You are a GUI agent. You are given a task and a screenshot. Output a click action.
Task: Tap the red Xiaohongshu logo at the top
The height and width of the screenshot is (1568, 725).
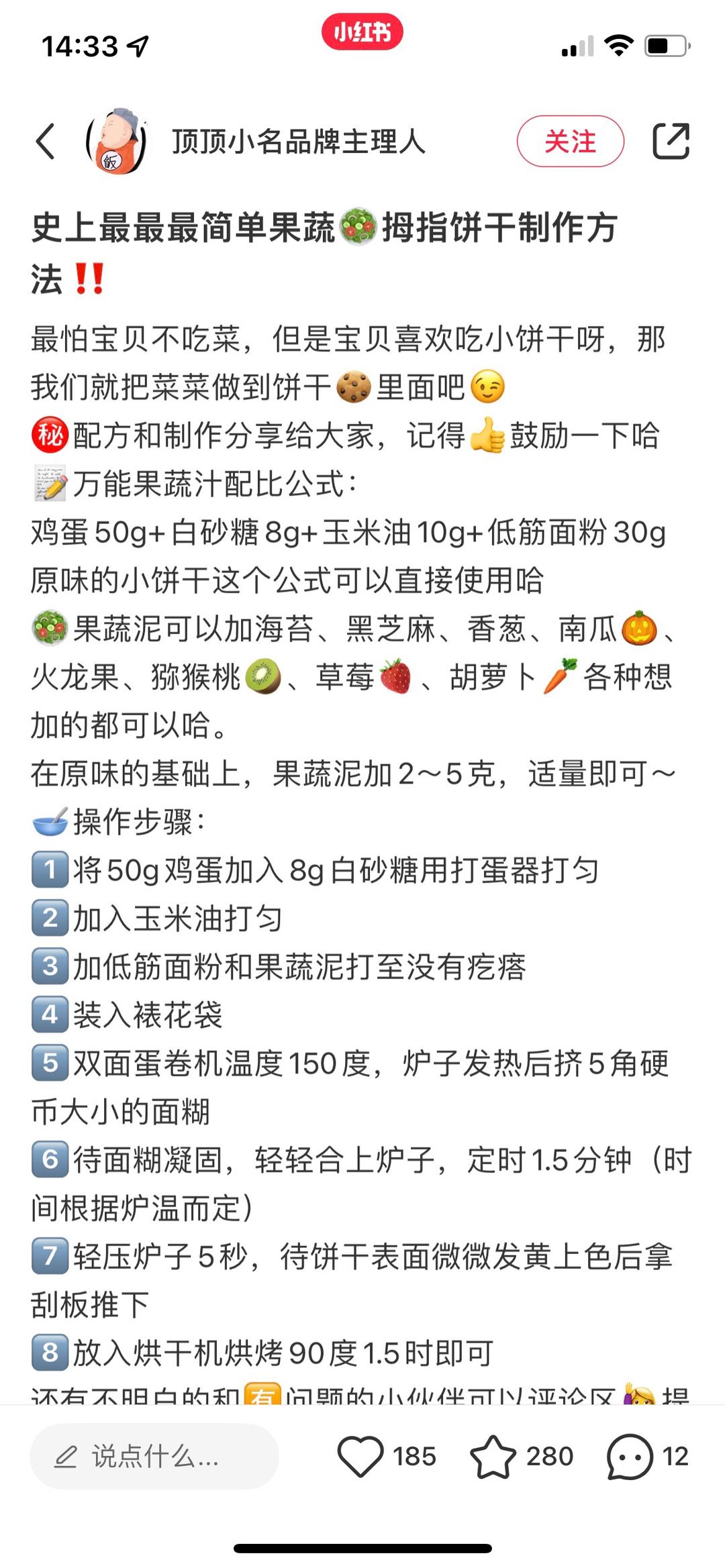coord(363,30)
